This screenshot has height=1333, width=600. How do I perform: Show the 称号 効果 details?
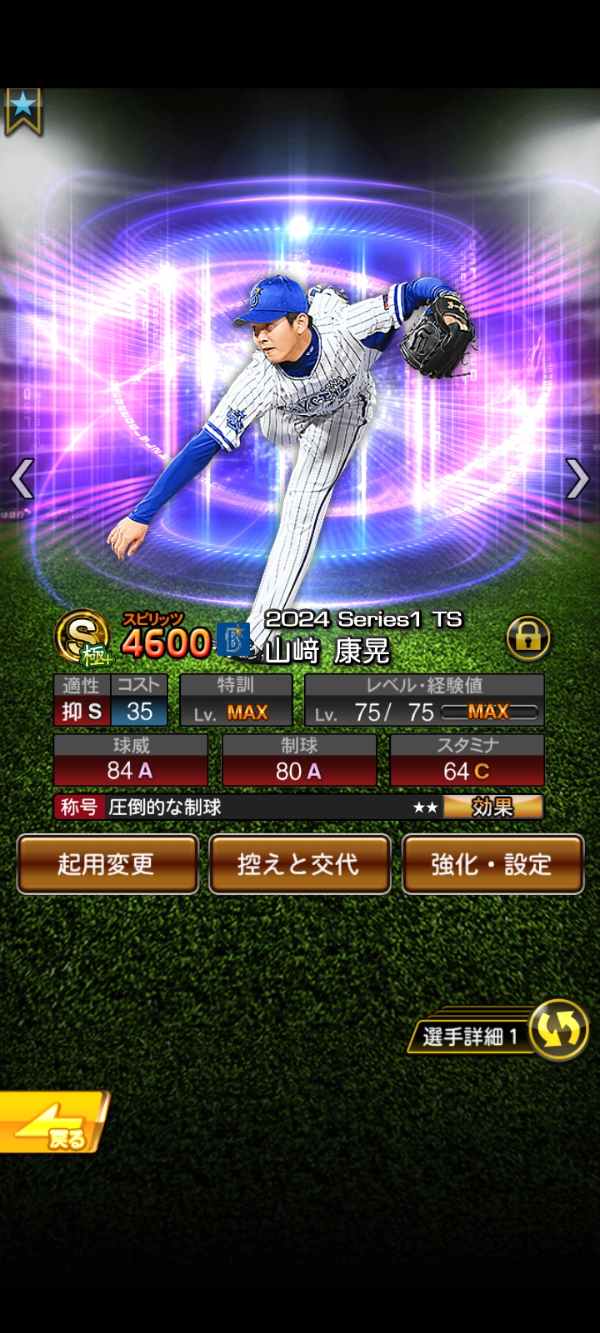493,807
